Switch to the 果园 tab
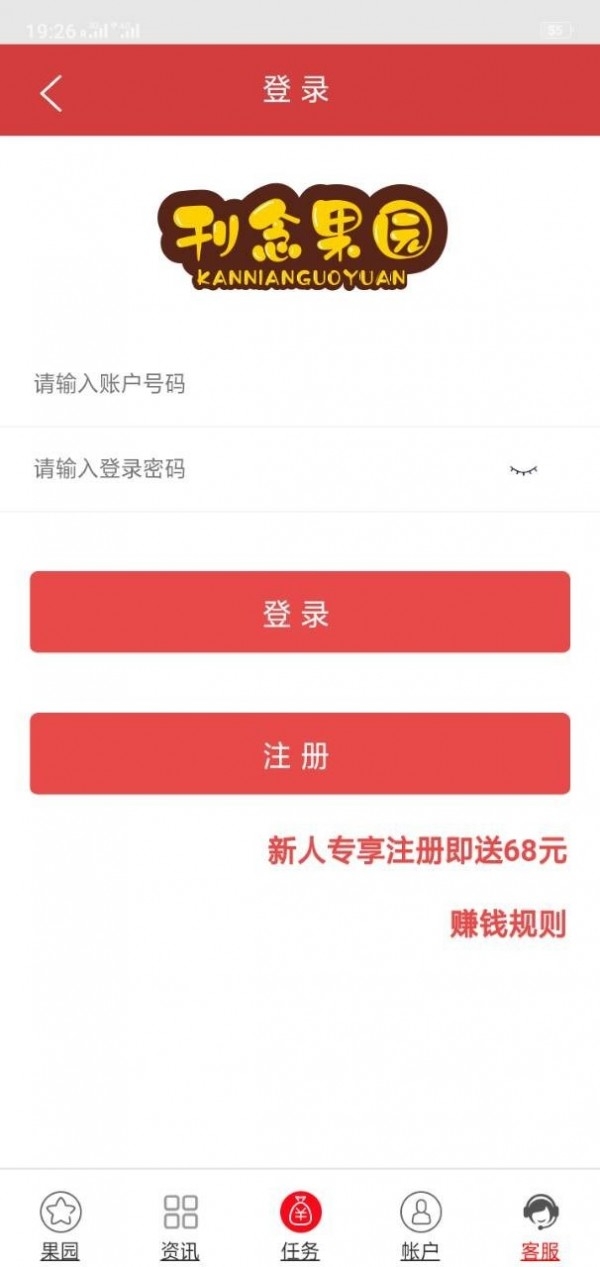 click(x=60, y=1224)
